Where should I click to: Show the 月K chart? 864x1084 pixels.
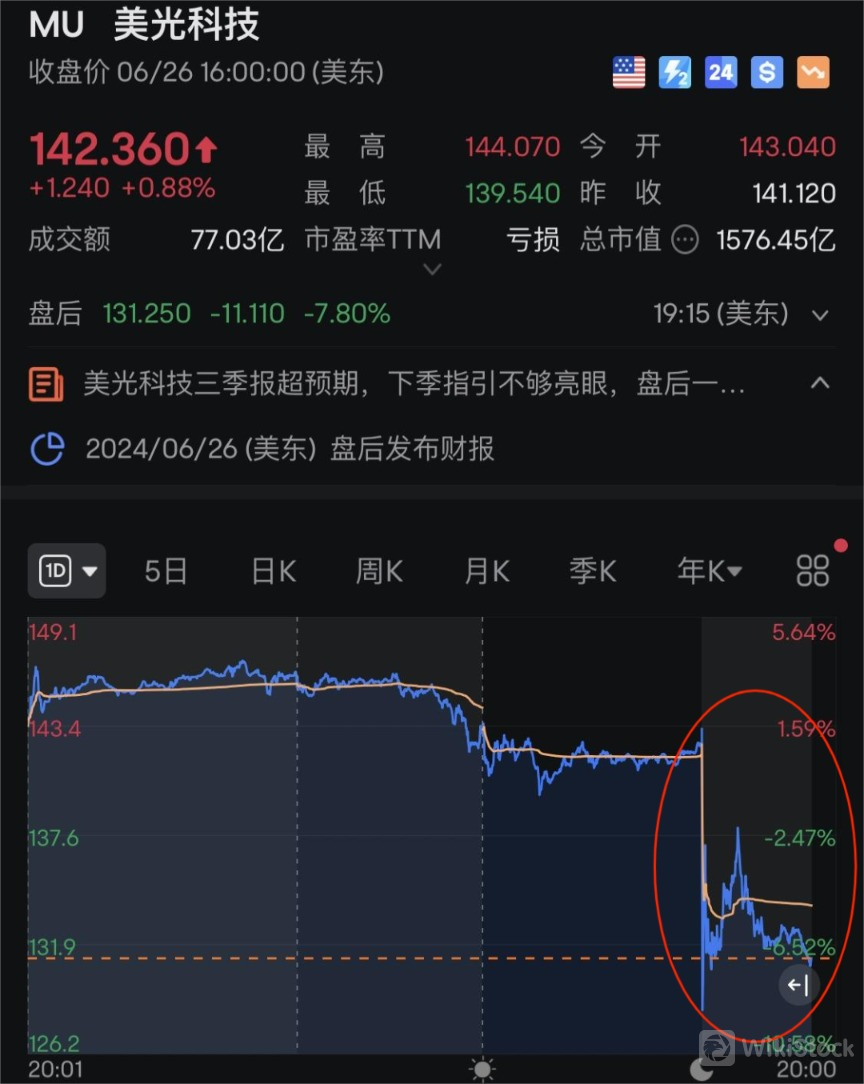(x=487, y=571)
